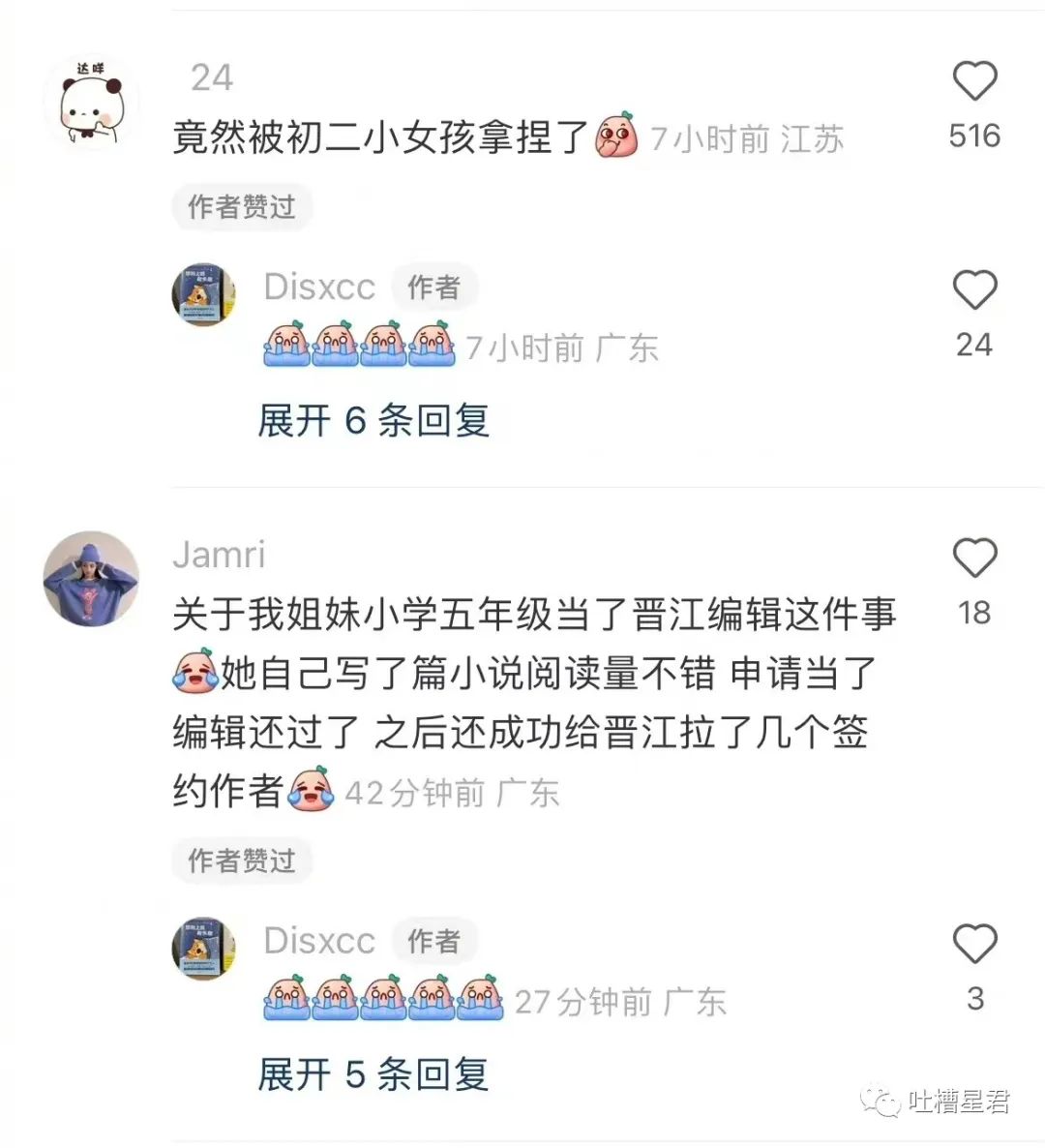
Task: Click username Jamri
Action: click(x=218, y=555)
